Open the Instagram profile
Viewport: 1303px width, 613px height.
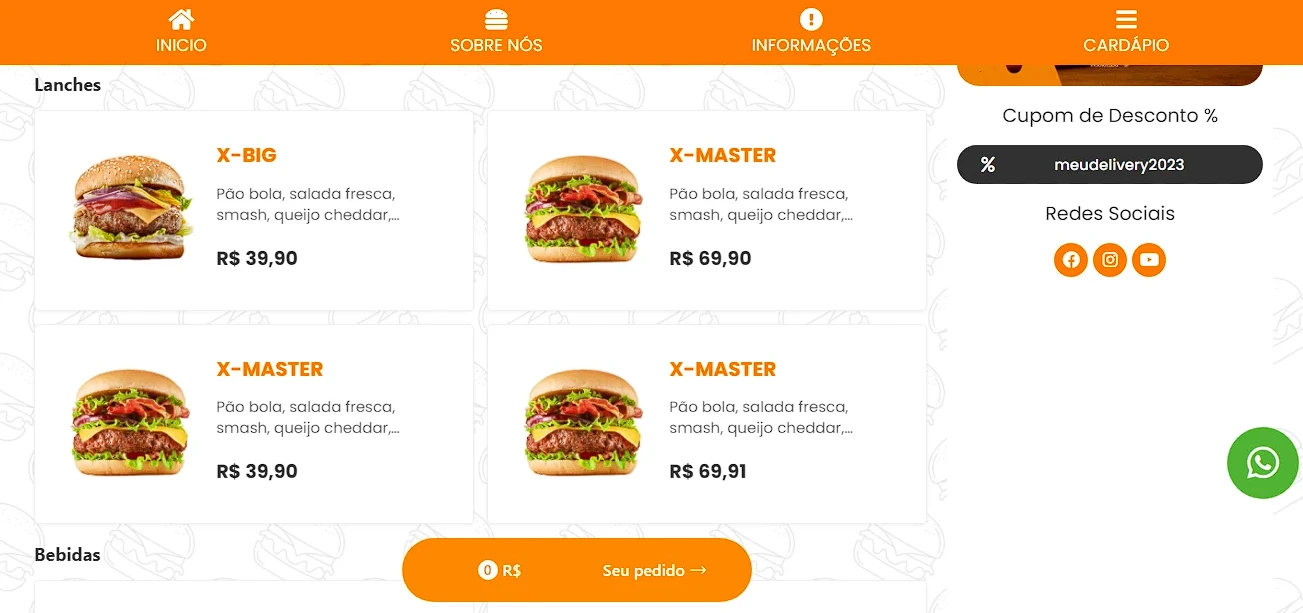tap(1110, 260)
